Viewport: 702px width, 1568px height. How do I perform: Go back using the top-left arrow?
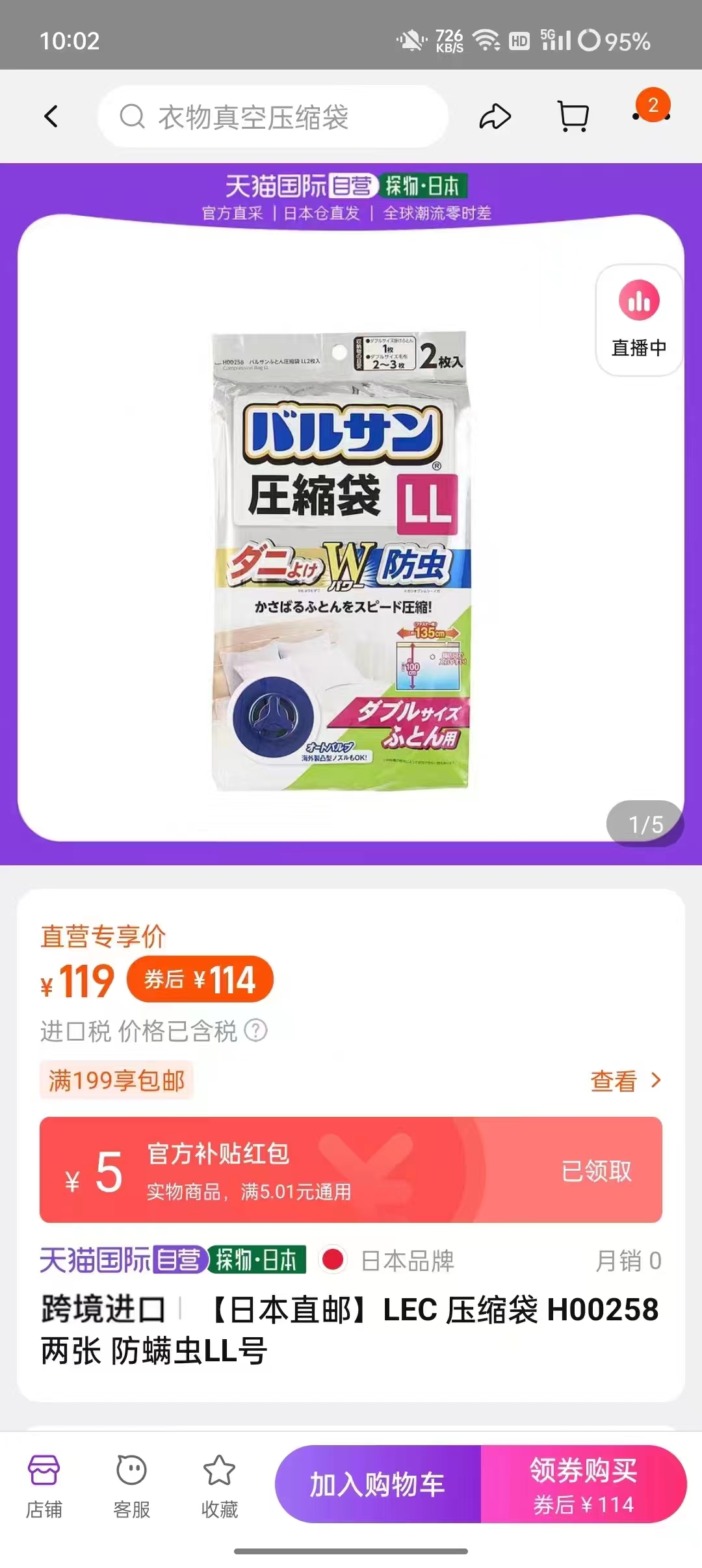click(x=51, y=117)
